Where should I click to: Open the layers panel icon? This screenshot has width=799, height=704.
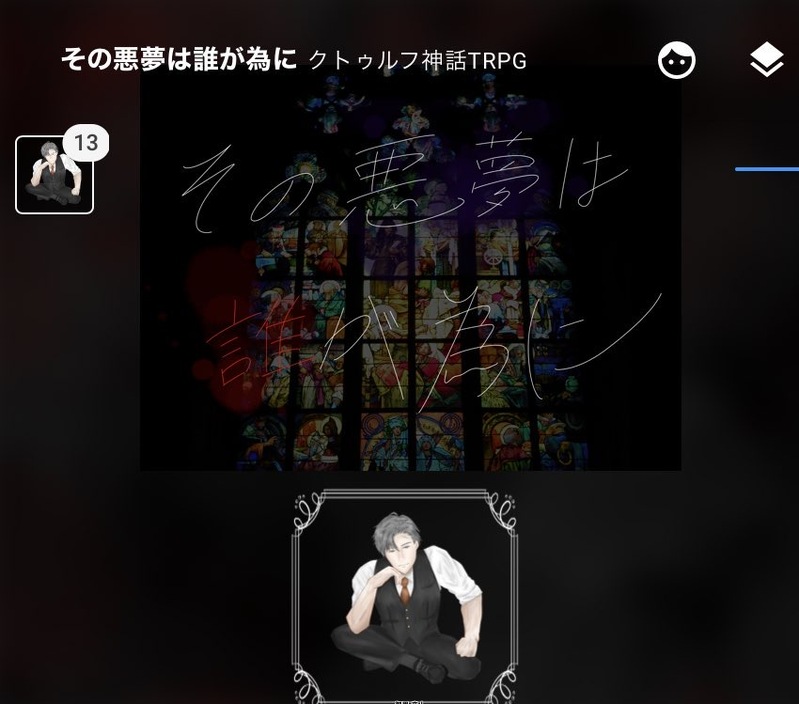click(x=766, y=61)
